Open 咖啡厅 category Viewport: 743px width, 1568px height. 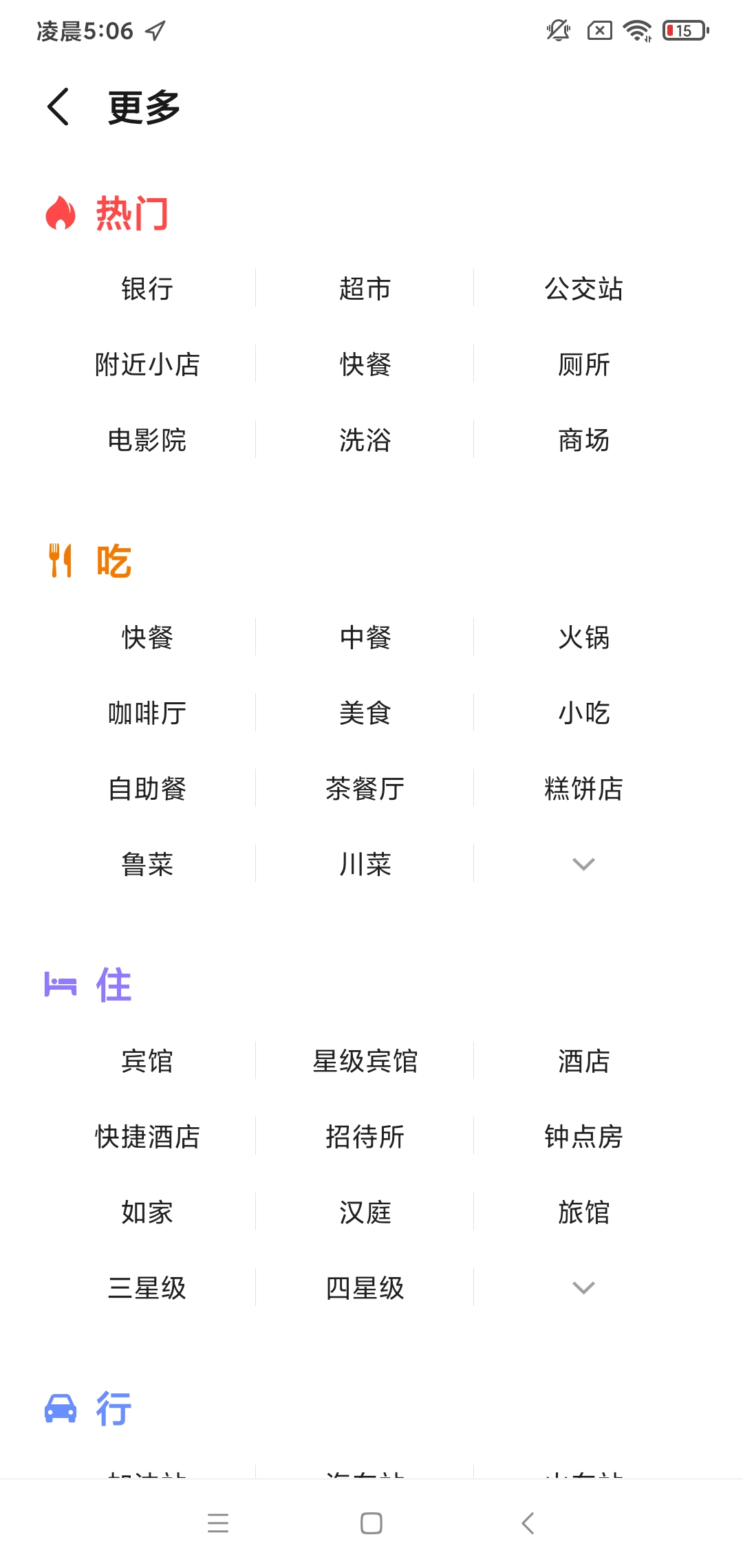(147, 713)
